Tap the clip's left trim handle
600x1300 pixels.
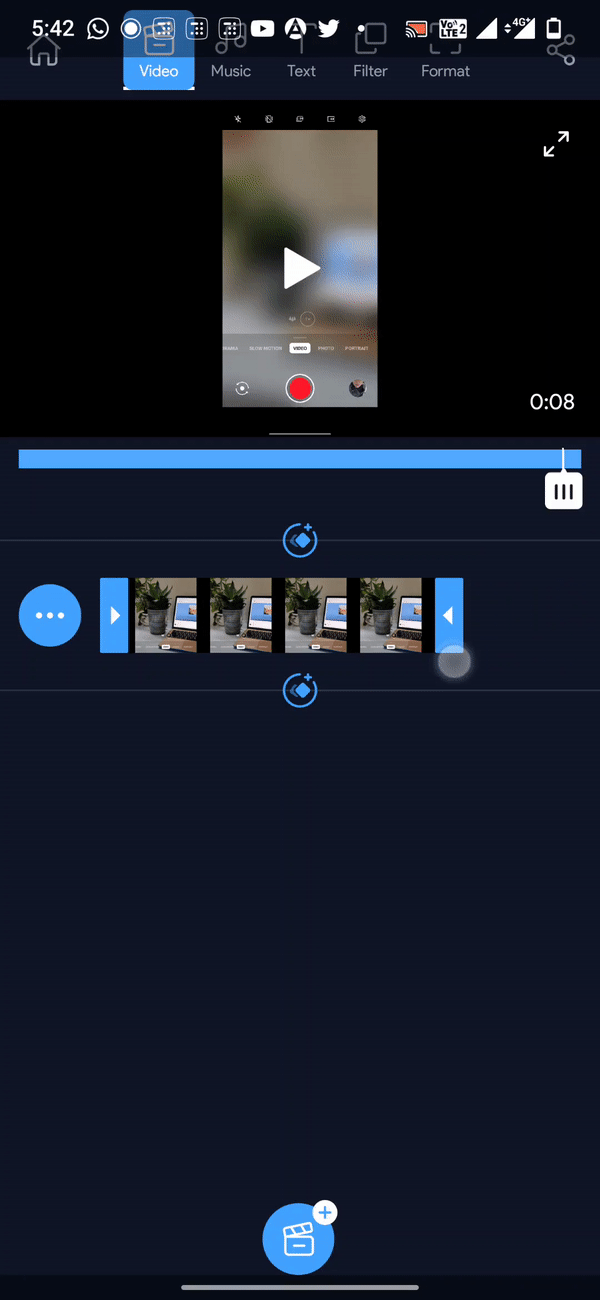coord(114,615)
